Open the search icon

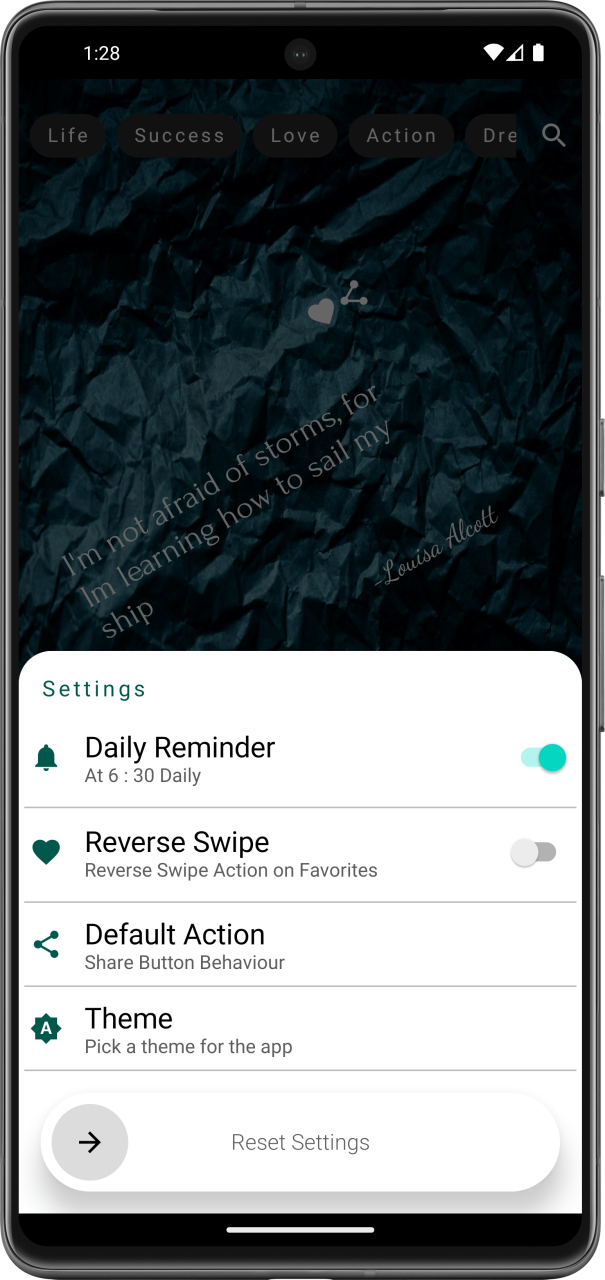(x=553, y=135)
